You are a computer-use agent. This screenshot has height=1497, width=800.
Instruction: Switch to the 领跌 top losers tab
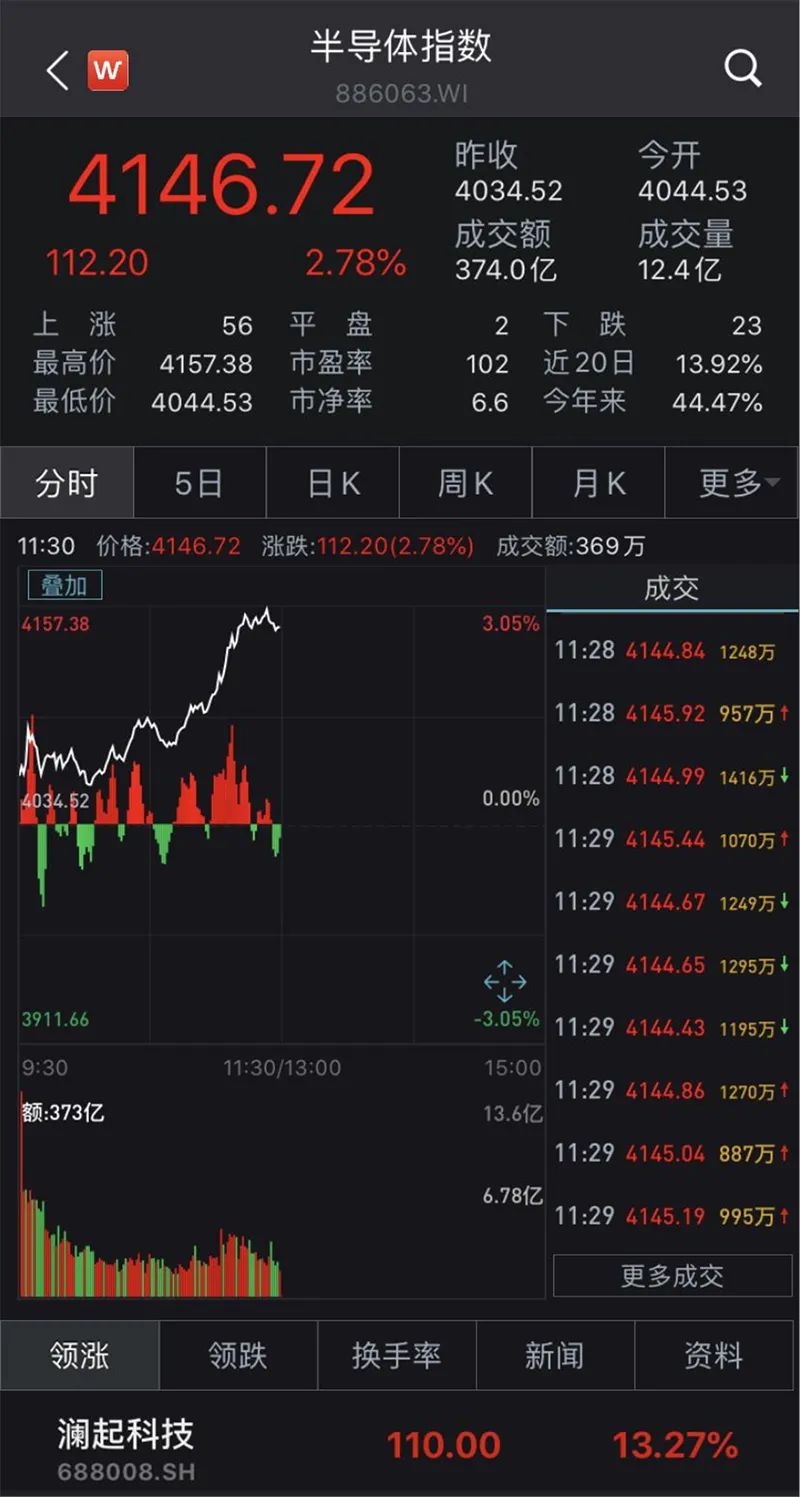coord(238,1356)
